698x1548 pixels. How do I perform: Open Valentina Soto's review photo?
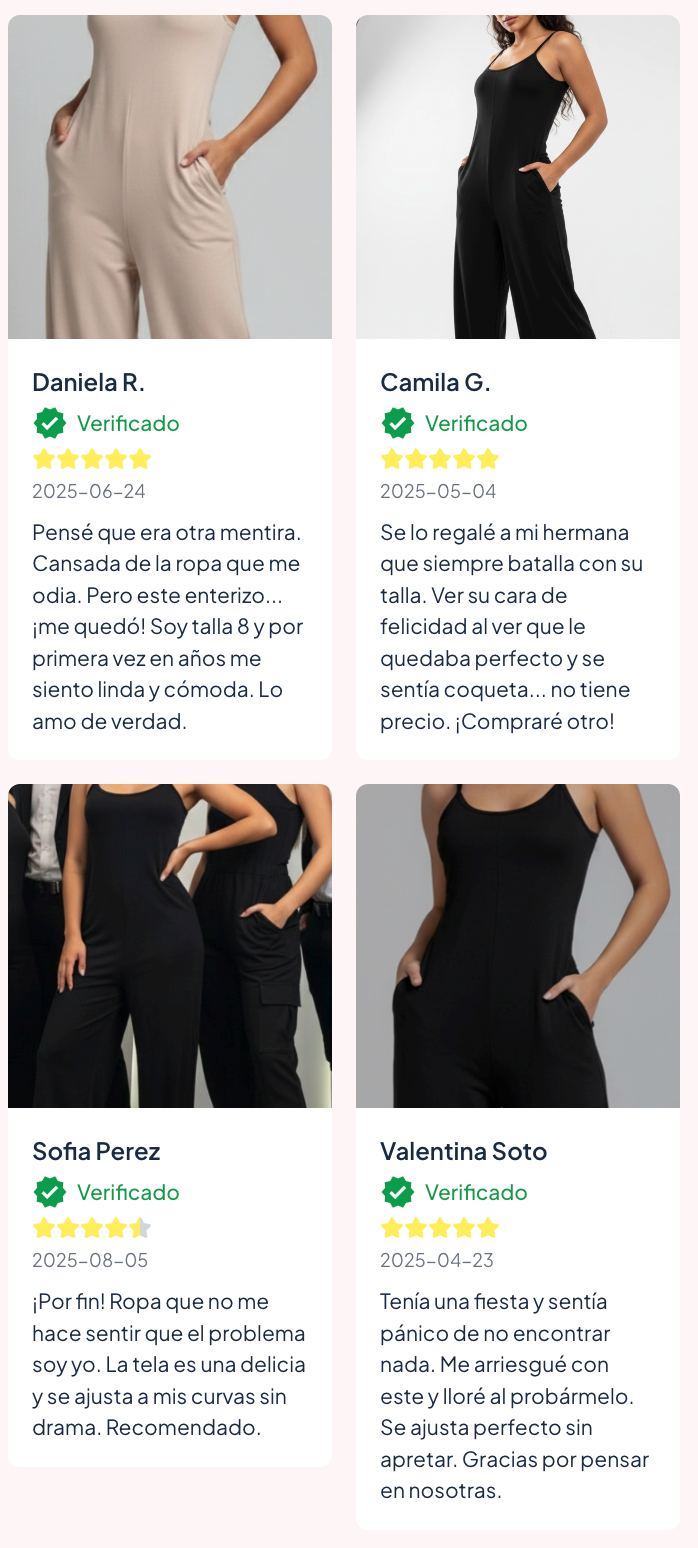pyautogui.click(x=518, y=946)
